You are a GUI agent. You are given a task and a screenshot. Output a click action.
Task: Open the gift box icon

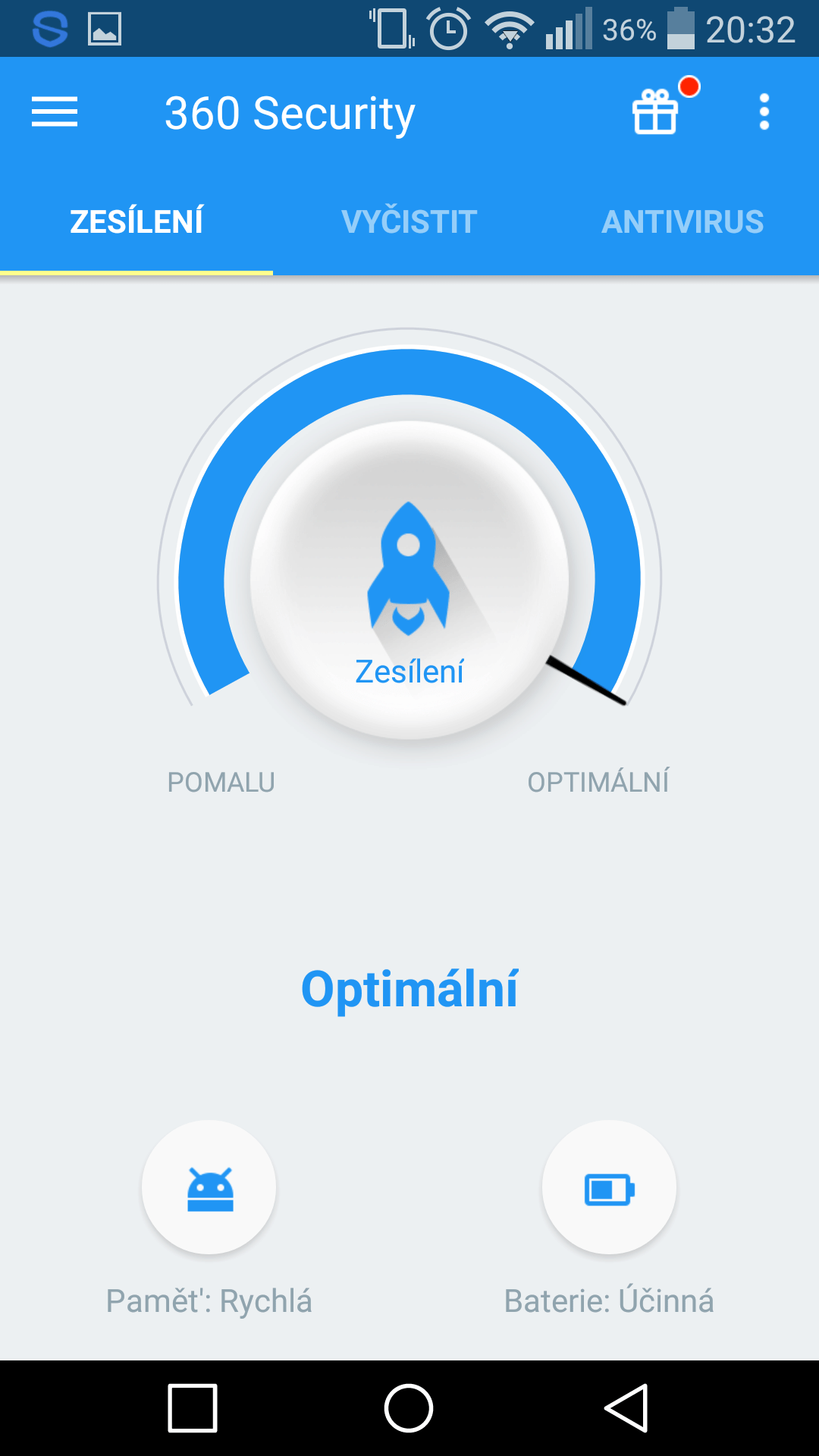click(655, 111)
